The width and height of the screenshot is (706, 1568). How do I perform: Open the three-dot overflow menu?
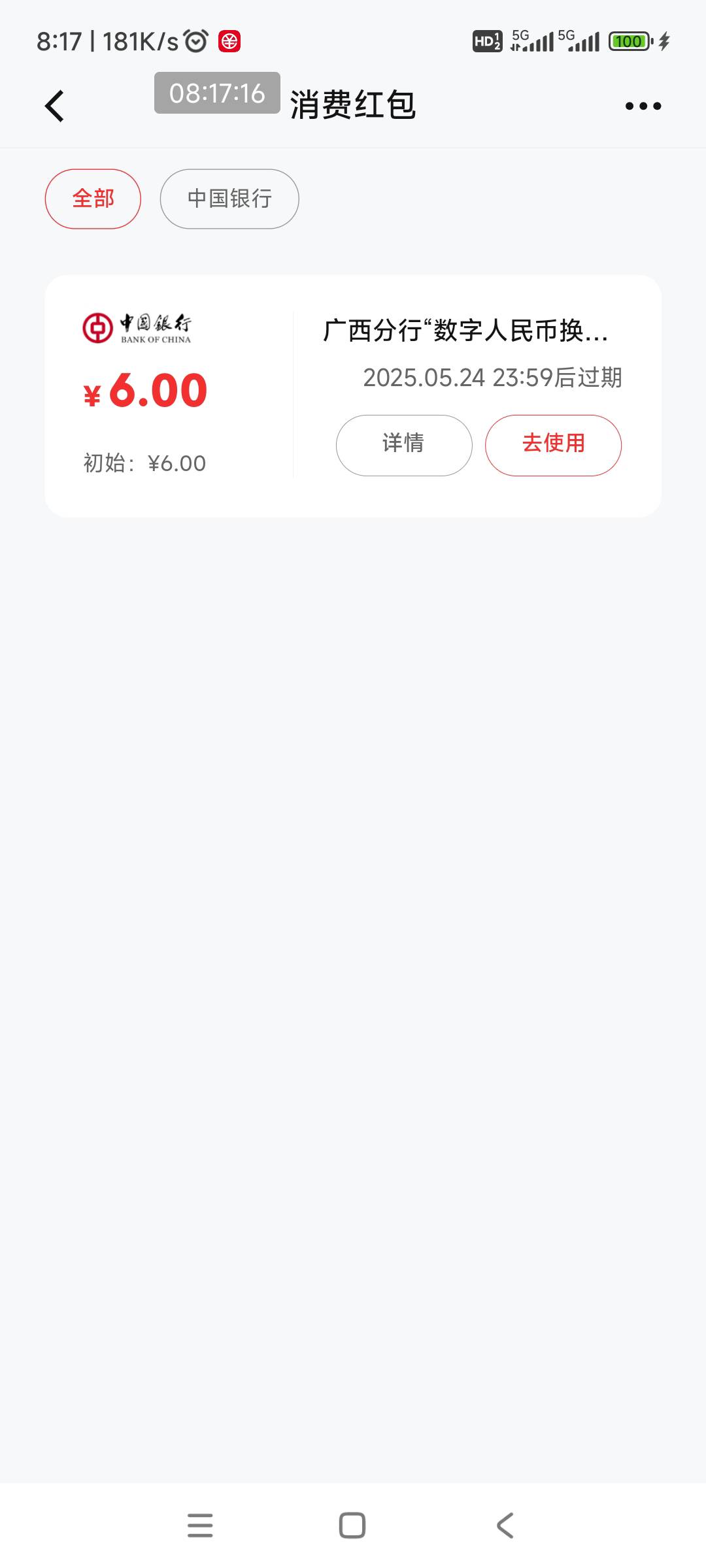click(x=643, y=106)
